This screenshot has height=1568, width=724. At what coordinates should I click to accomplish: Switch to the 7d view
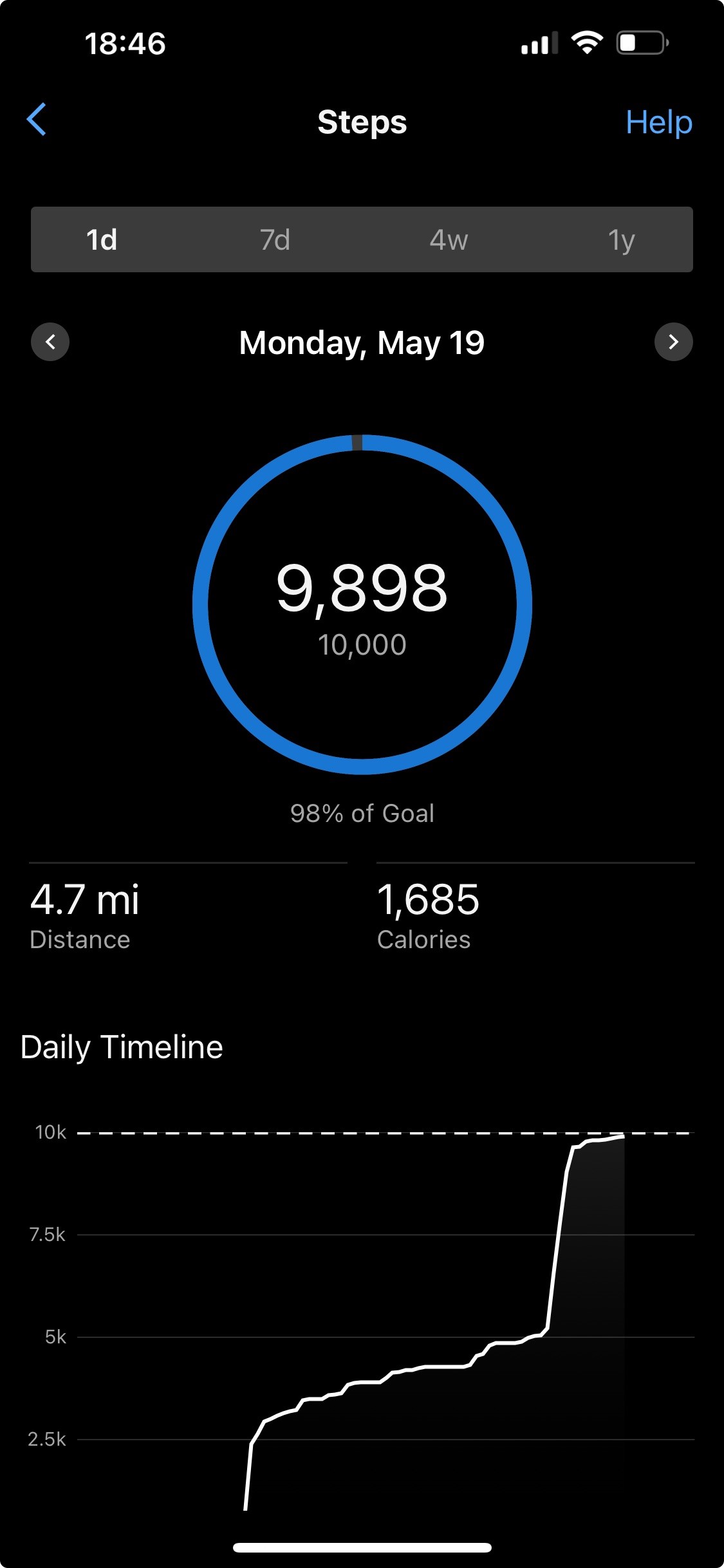tap(275, 240)
